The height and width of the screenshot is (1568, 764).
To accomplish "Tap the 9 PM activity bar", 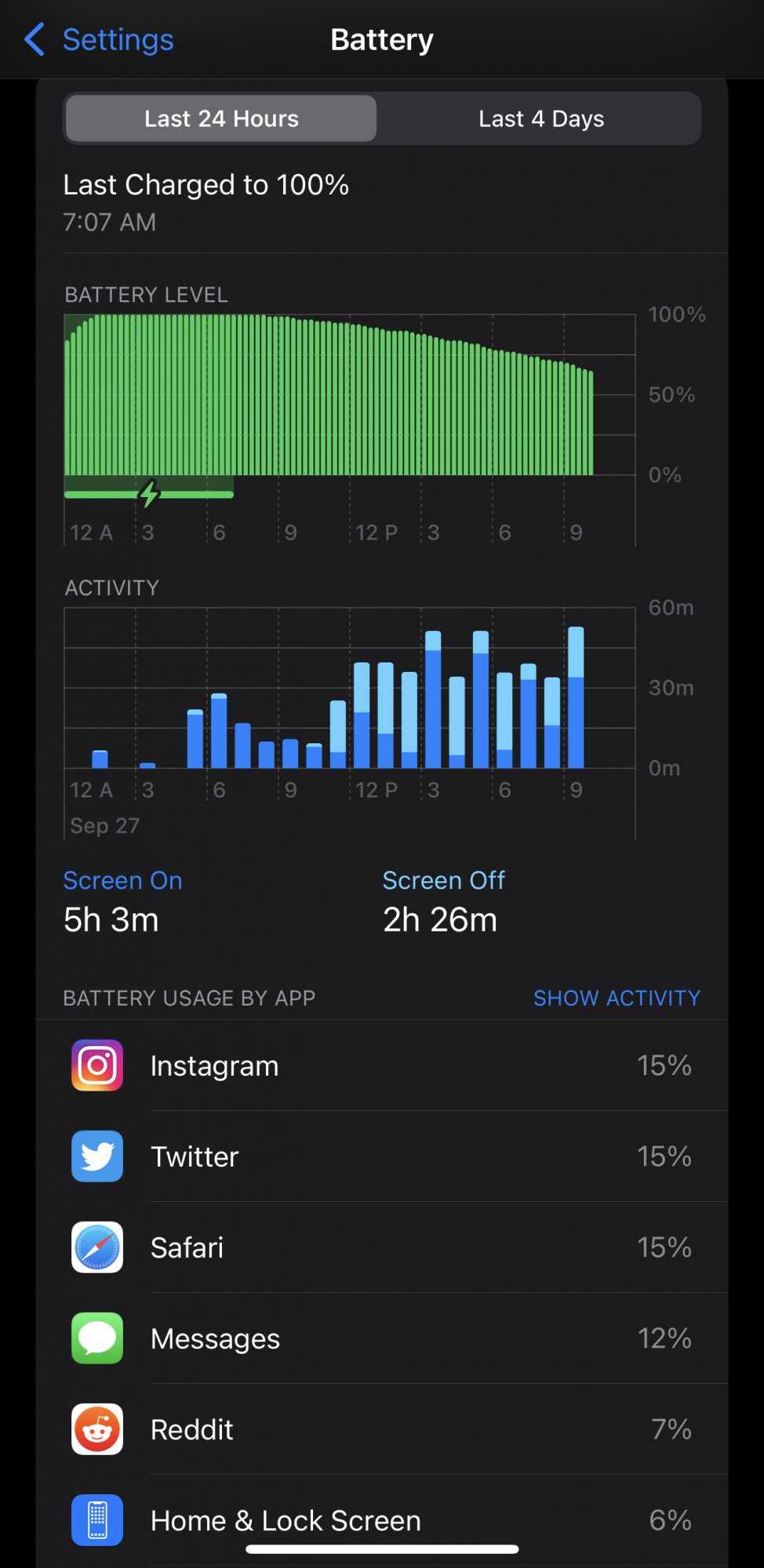I will (576, 698).
